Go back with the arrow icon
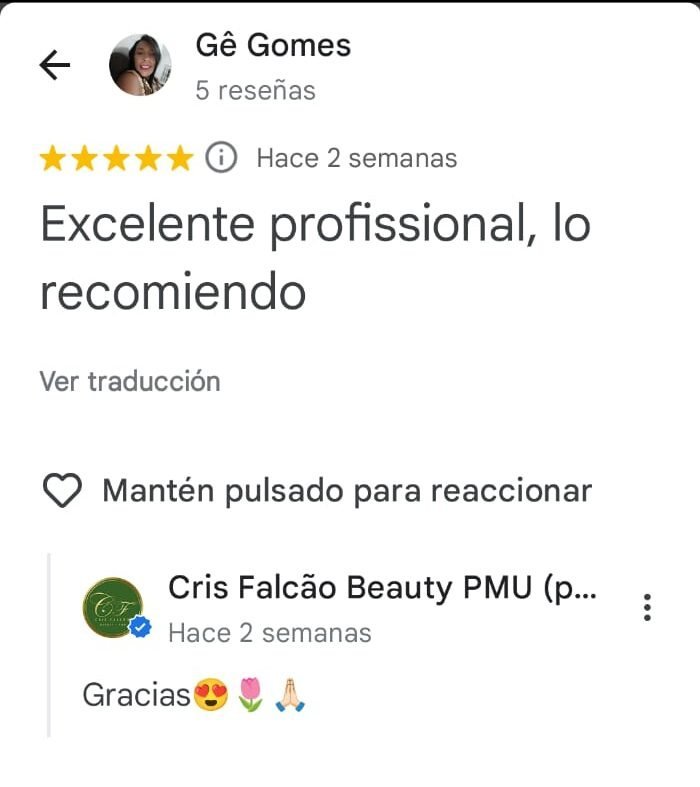This screenshot has width=700, height=787. [55, 66]
